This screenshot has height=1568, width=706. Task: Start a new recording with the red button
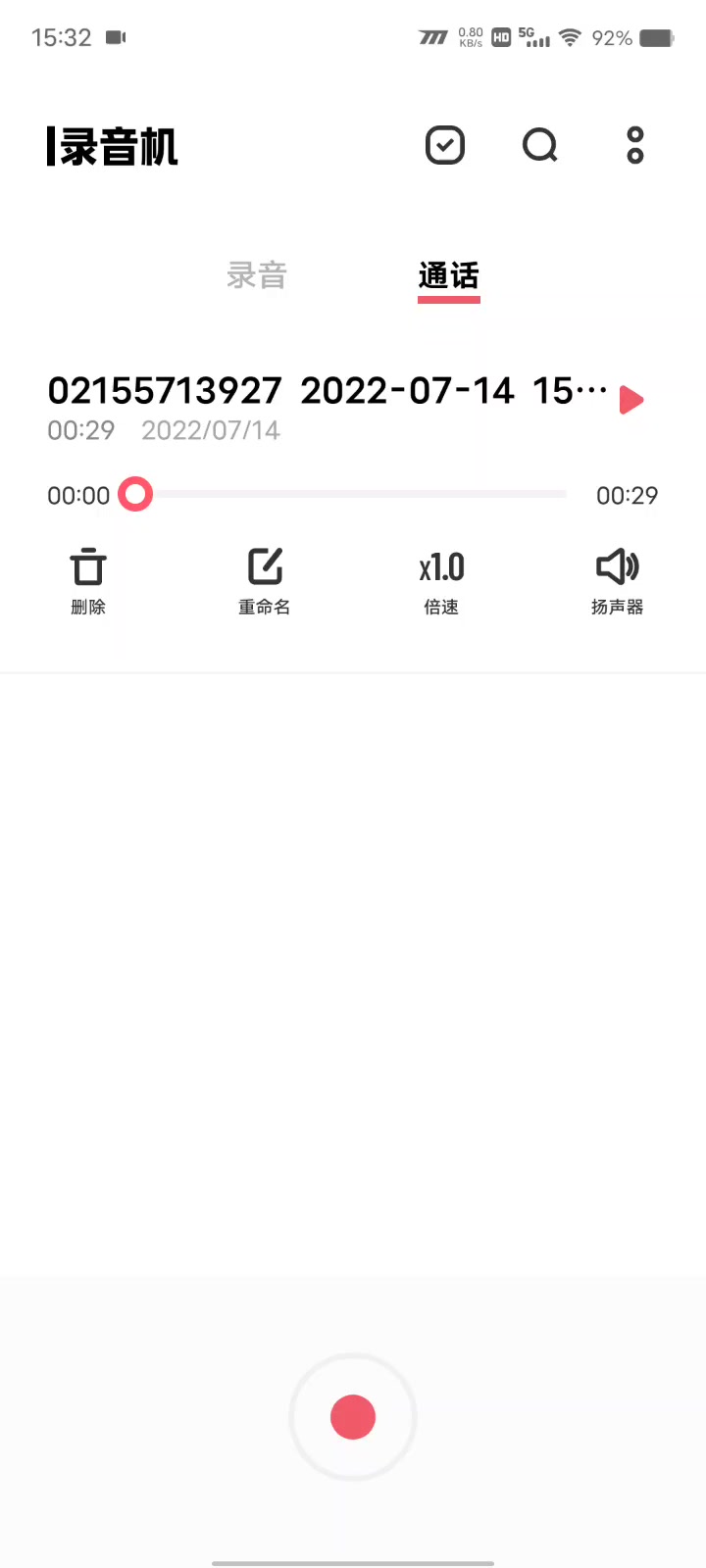[x=353, y=1417]
